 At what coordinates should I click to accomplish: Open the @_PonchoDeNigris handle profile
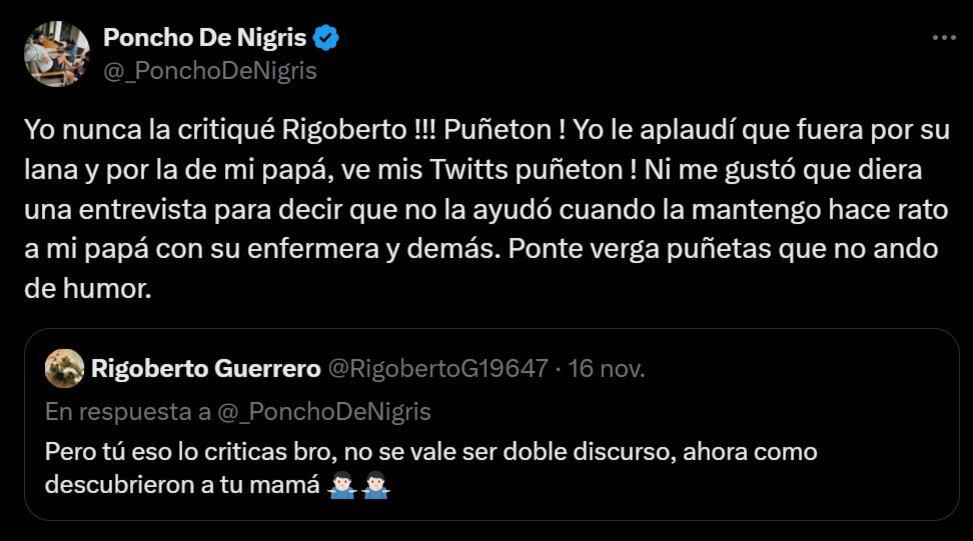210,71
